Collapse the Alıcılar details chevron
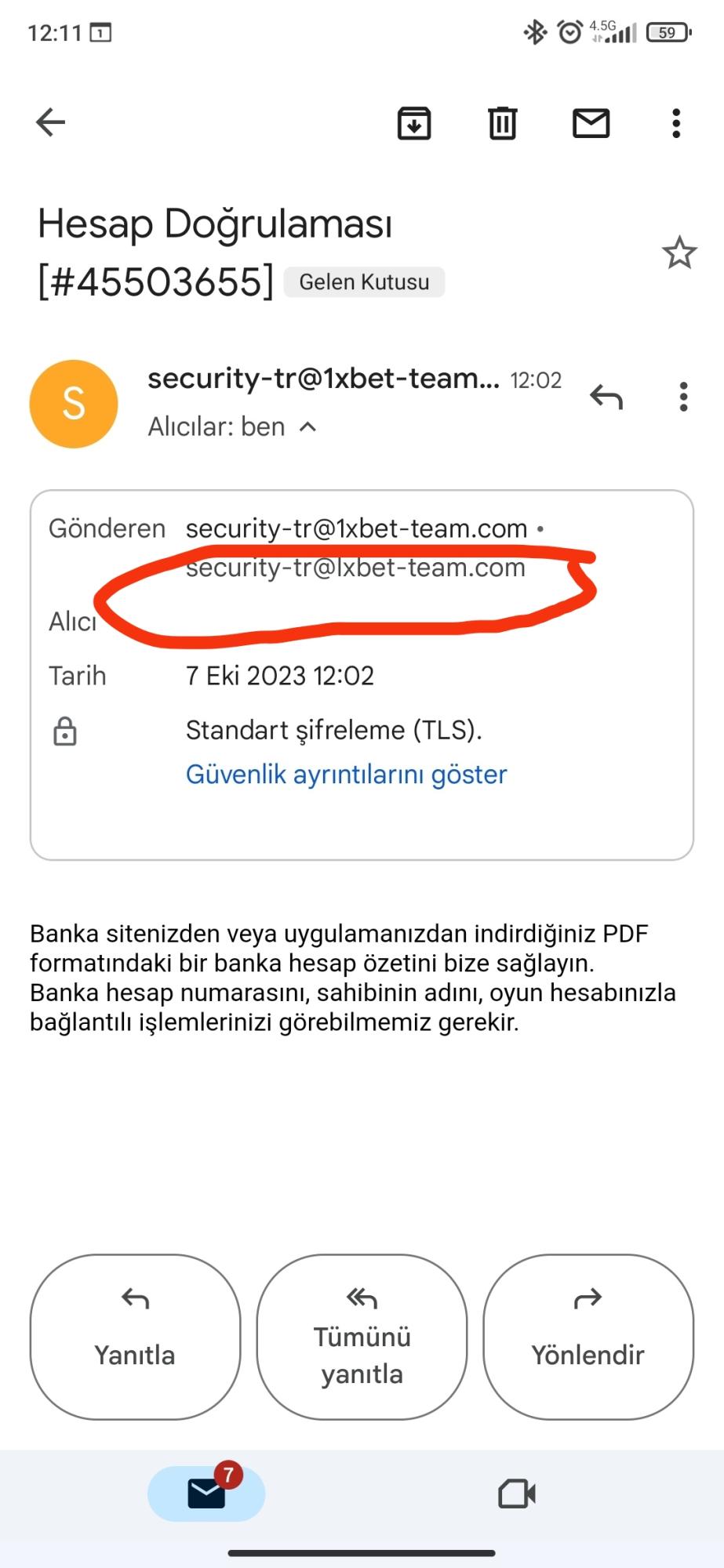This screenshot has width=724, height=1568. tap(308, 427)
